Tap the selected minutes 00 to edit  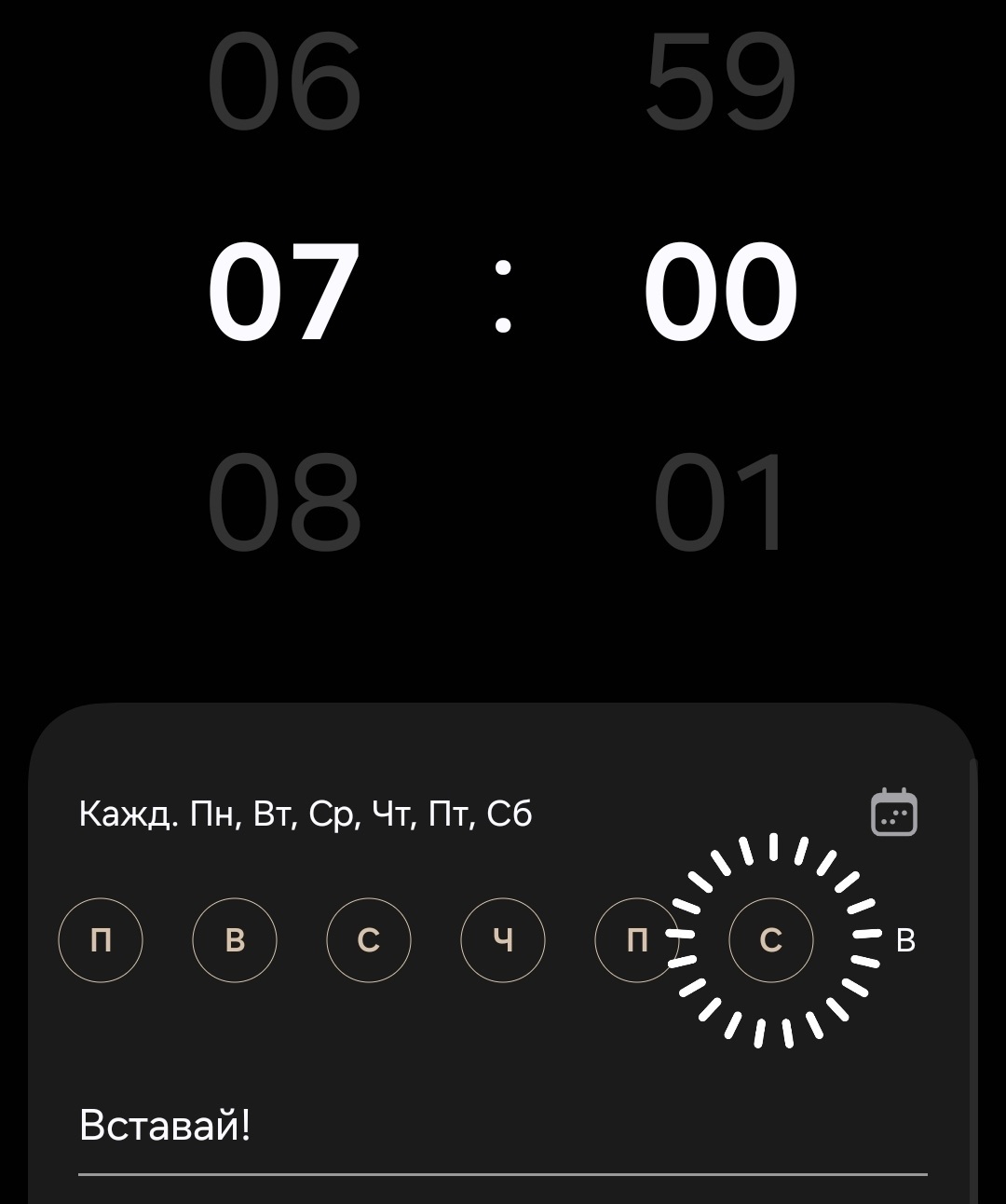coord(720,293)
